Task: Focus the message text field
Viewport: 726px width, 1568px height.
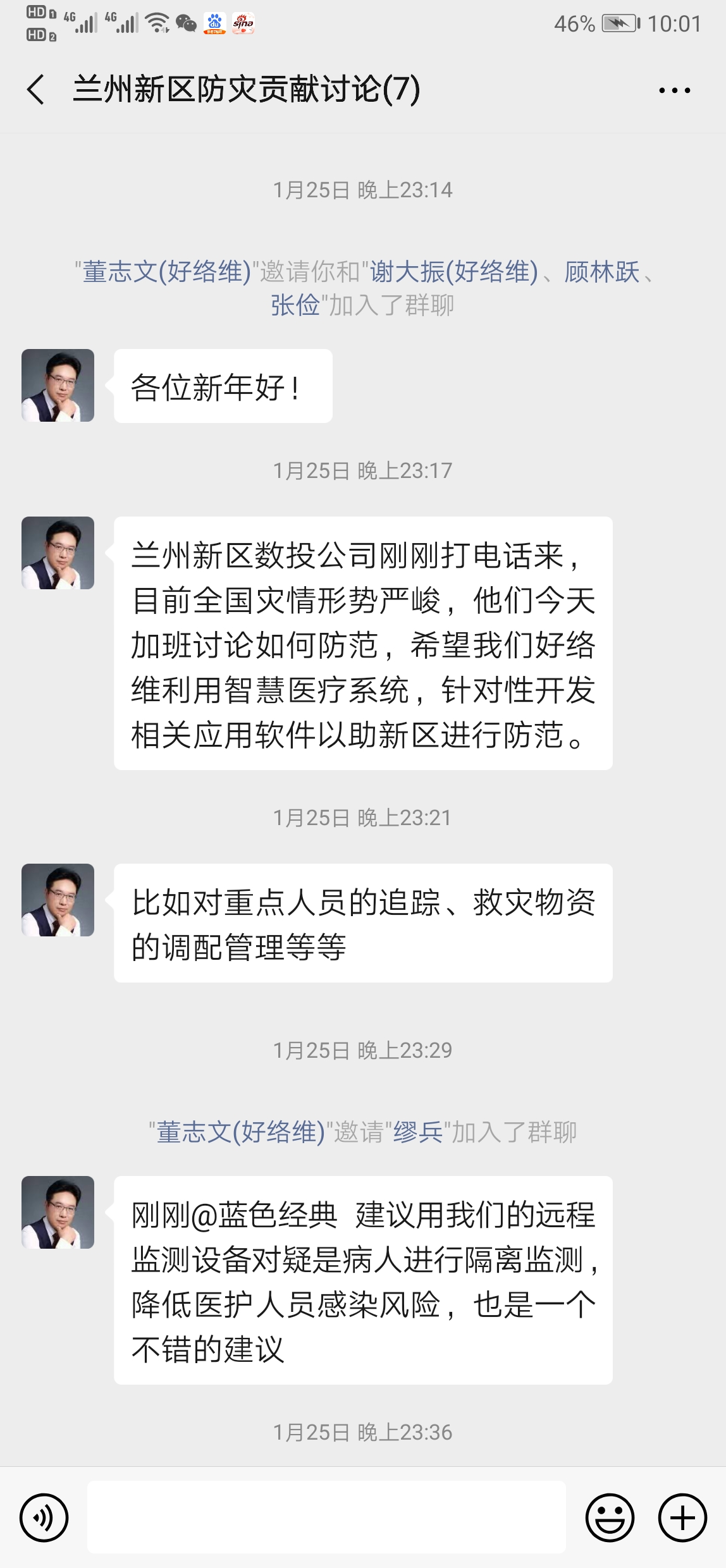Action: 326,1517
